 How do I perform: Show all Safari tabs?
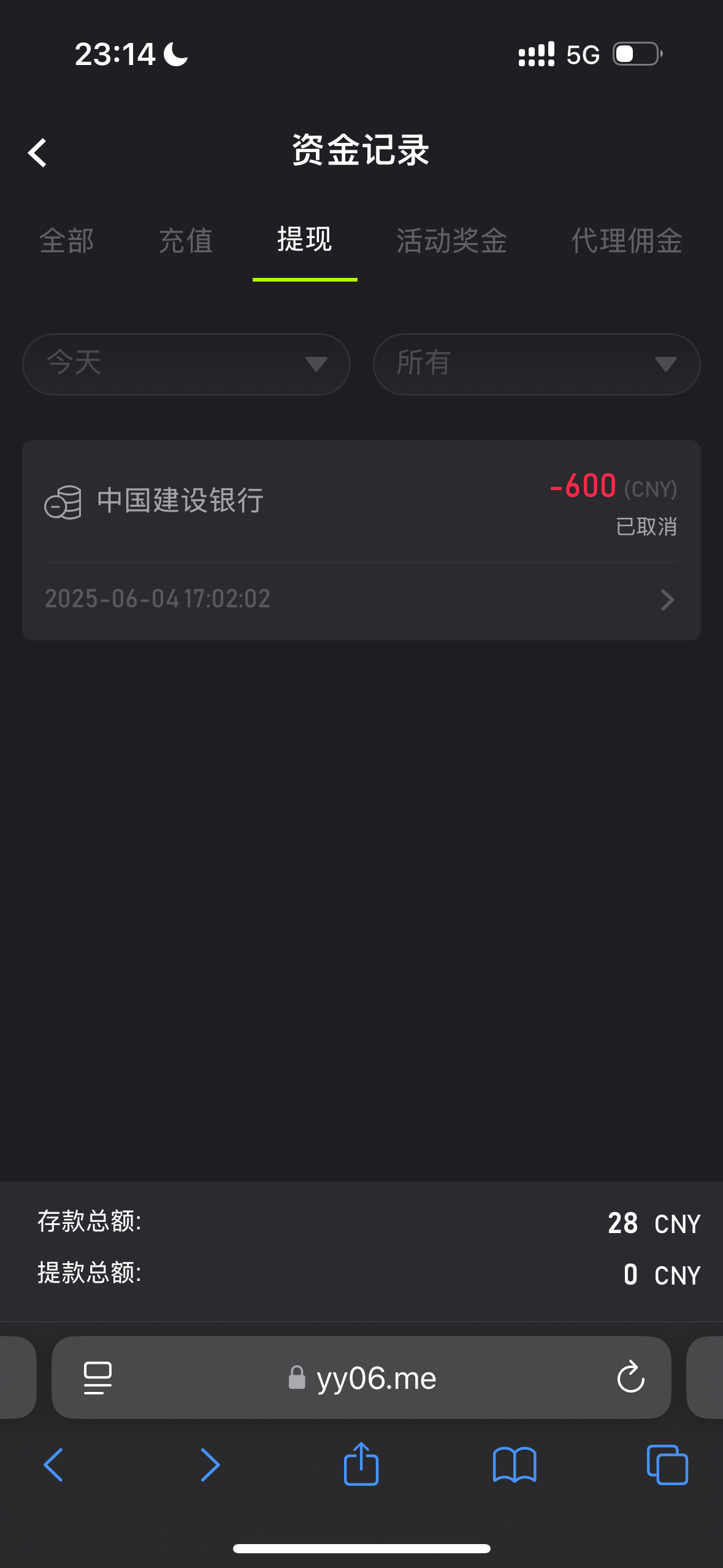[x=667, y=1465]
